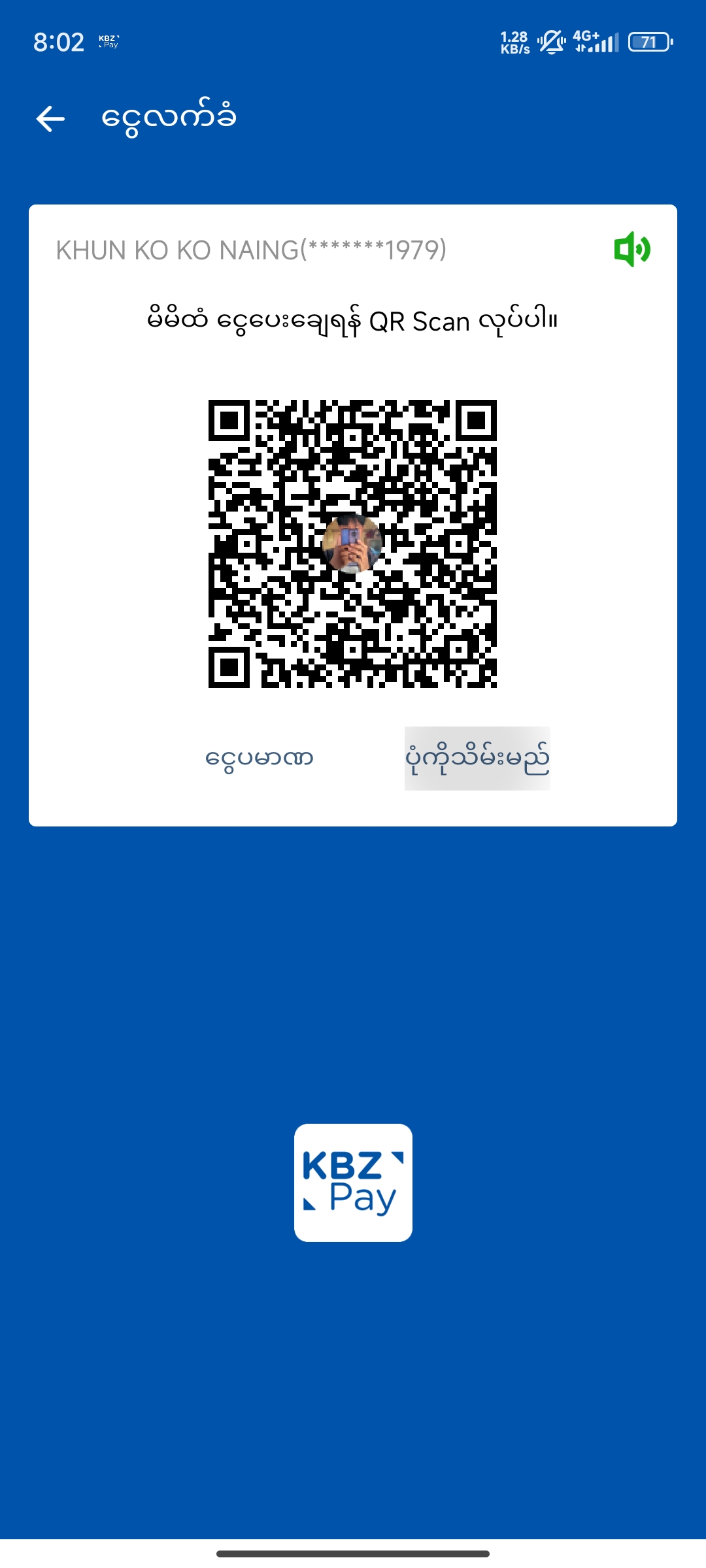
Task: Toggle the green speaker sound icon
Action: click(631, 249)
